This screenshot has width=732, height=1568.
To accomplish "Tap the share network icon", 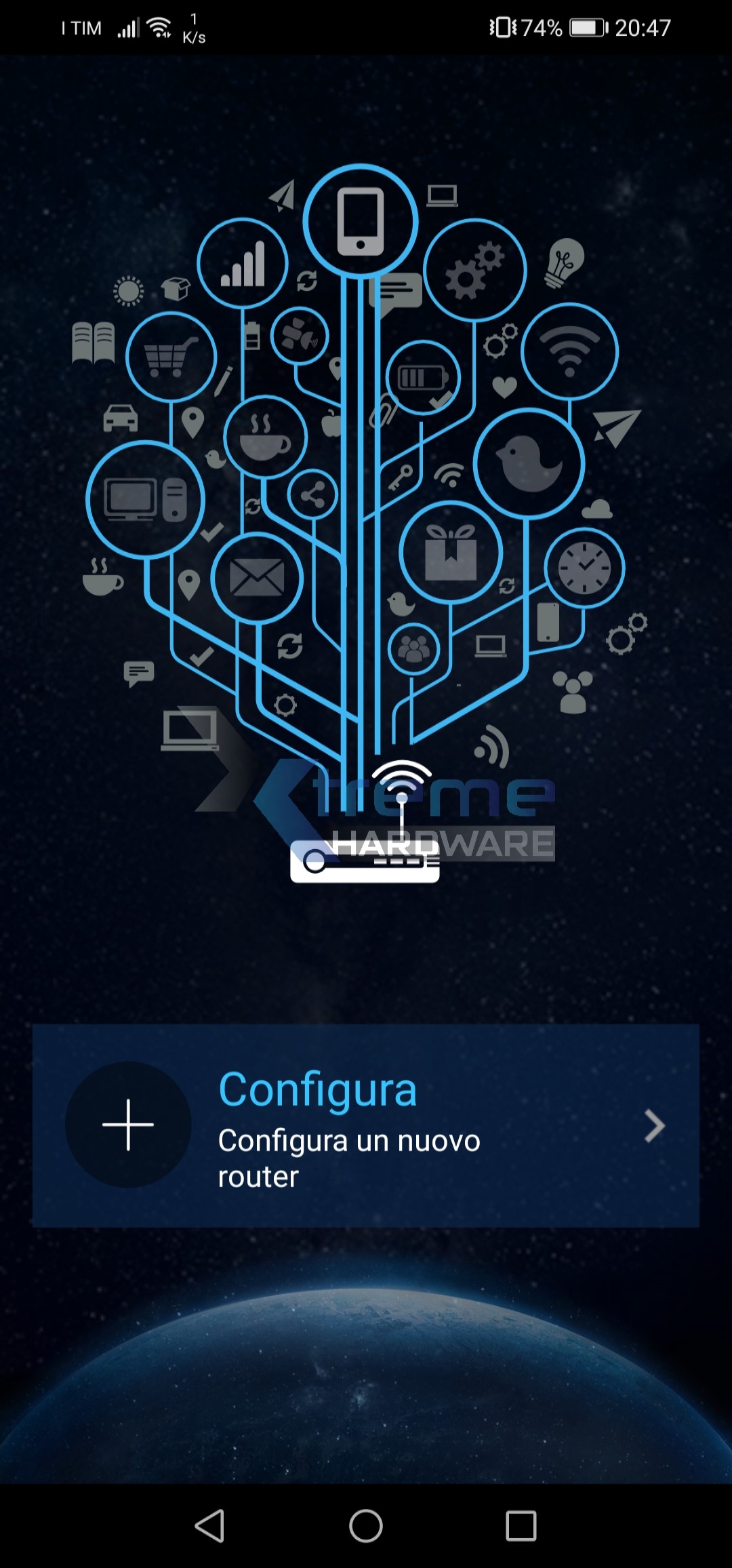I will tap(312, 496).
